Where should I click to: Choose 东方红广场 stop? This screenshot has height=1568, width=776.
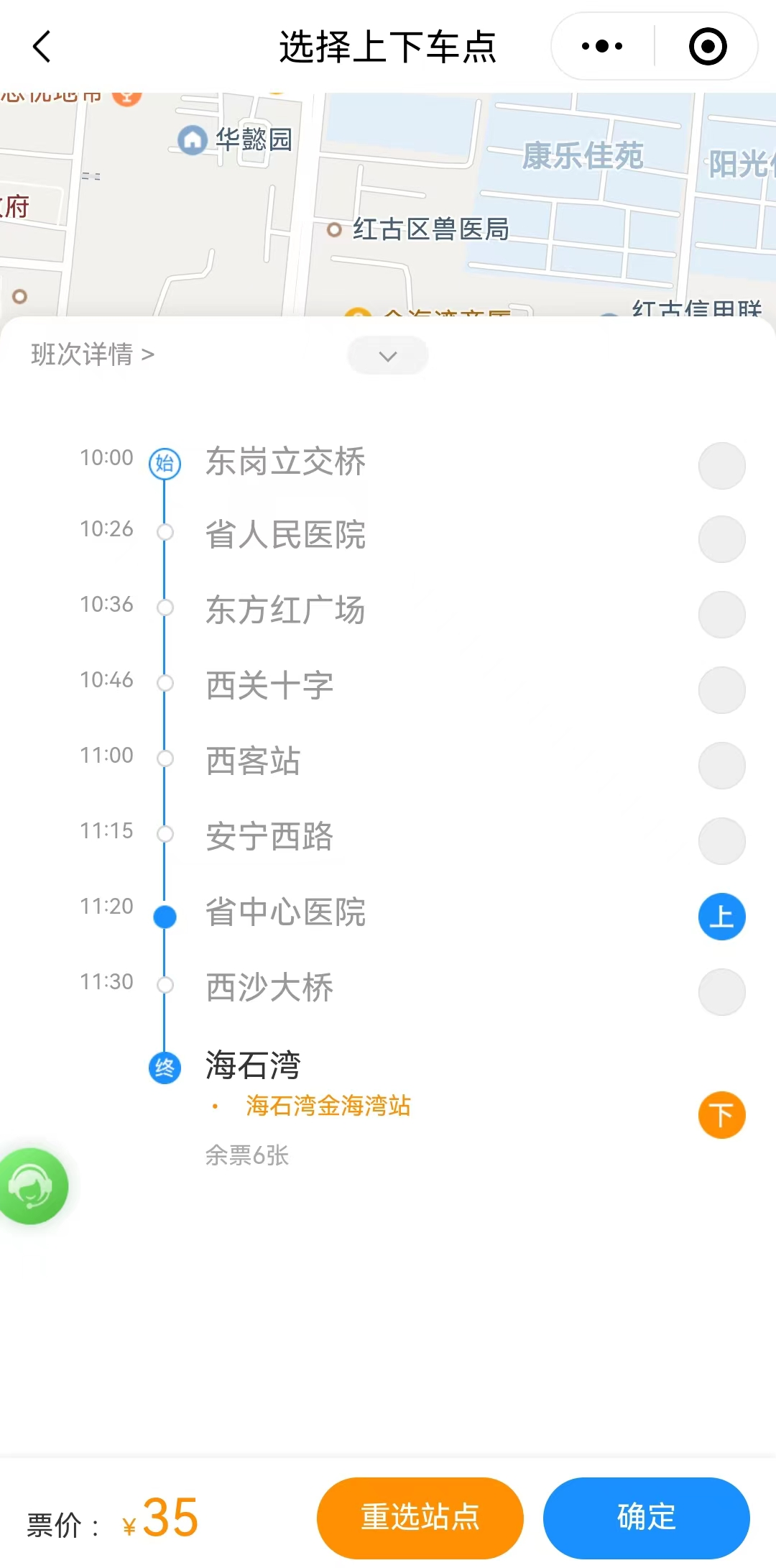(x=721, y=615)
